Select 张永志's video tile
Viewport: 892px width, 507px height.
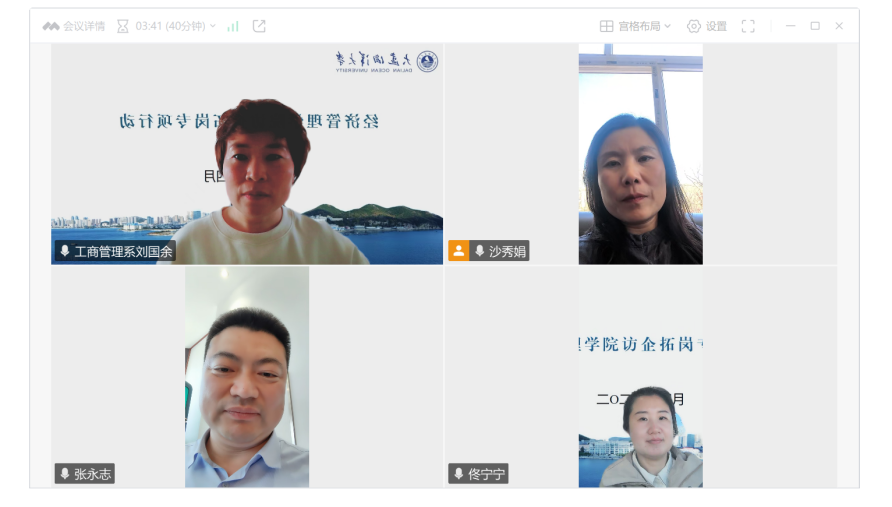coord(247,376)
